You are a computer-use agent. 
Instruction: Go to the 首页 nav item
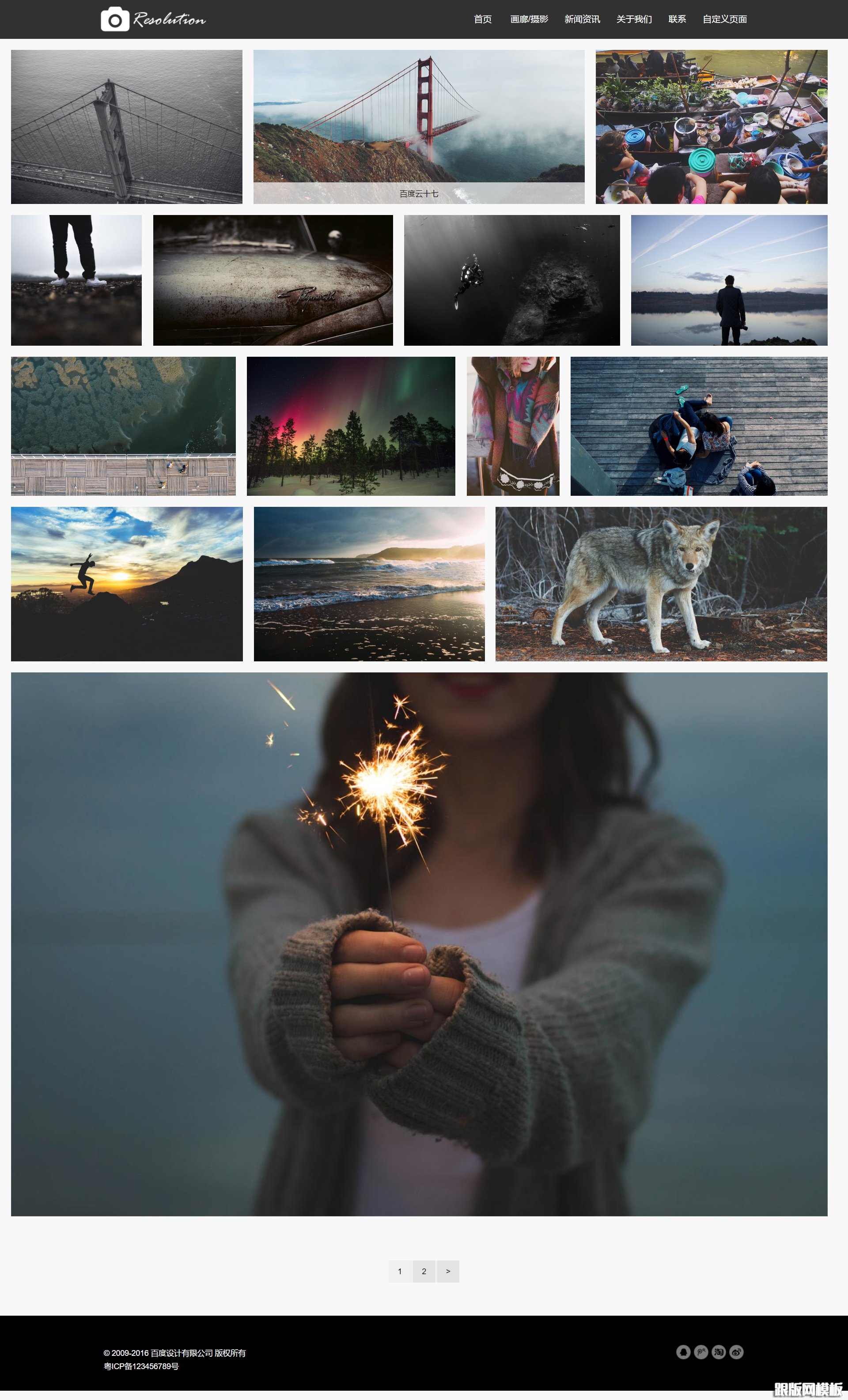coord(483,19)
